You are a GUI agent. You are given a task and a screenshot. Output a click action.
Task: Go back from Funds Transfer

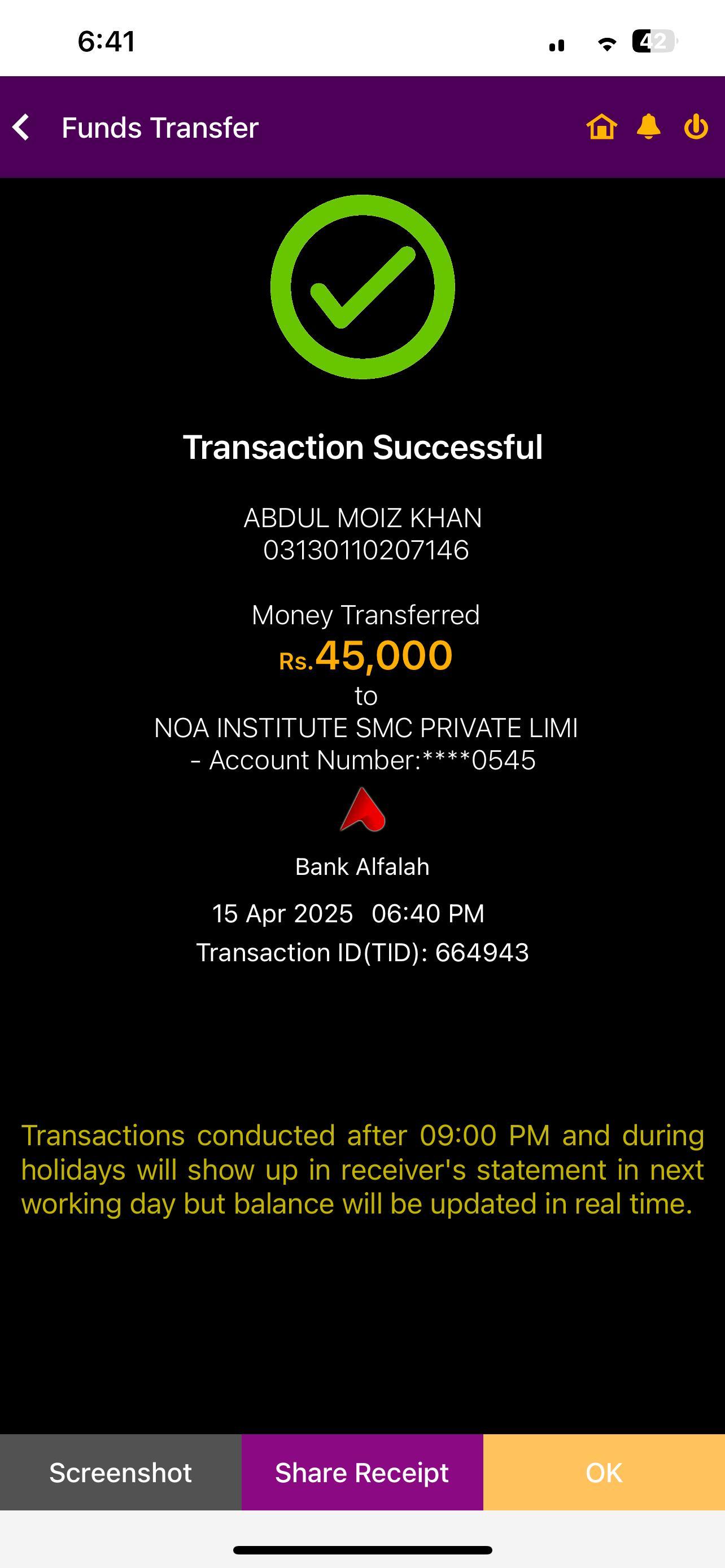(21, 127)
